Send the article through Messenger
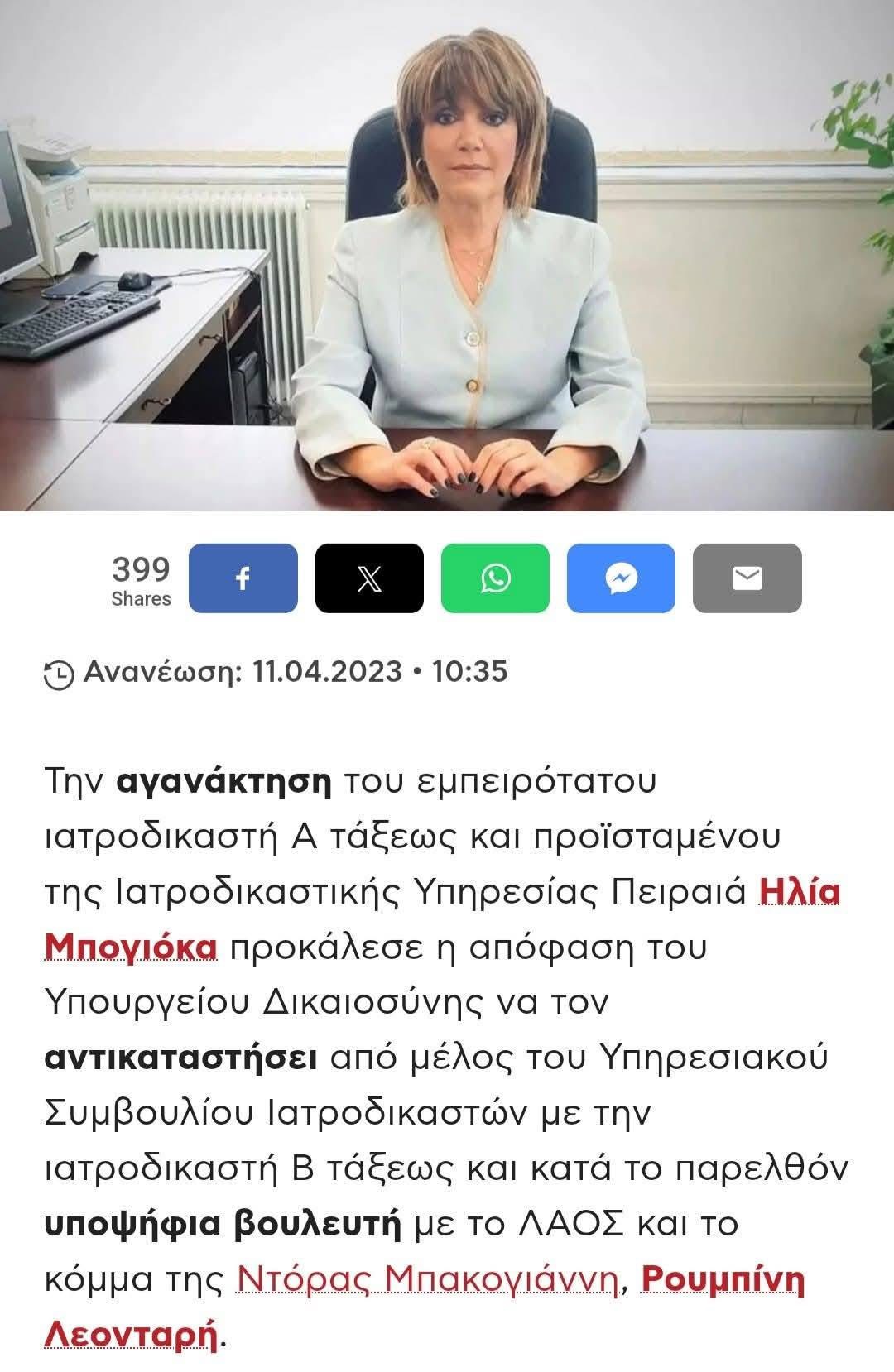Screen dimensions: 894x1372 point(621,578)
